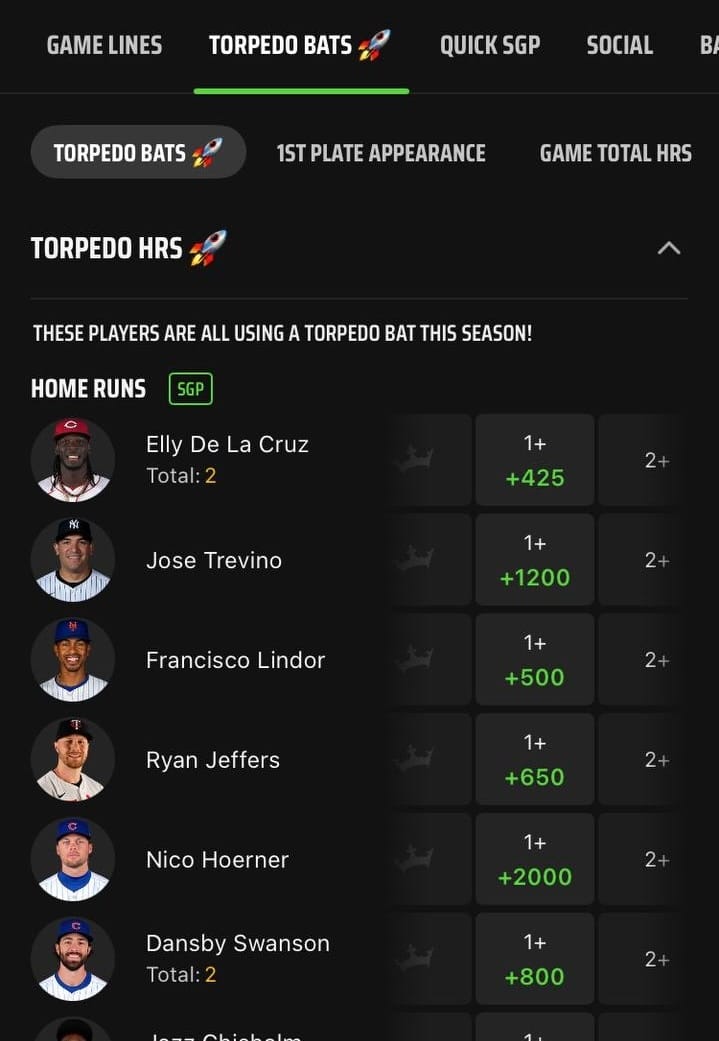Pick Jose Trevino 1+ home run +1200
This screenshot has height=1041, width=719.
pyautogui.click(x=535, y=560)
